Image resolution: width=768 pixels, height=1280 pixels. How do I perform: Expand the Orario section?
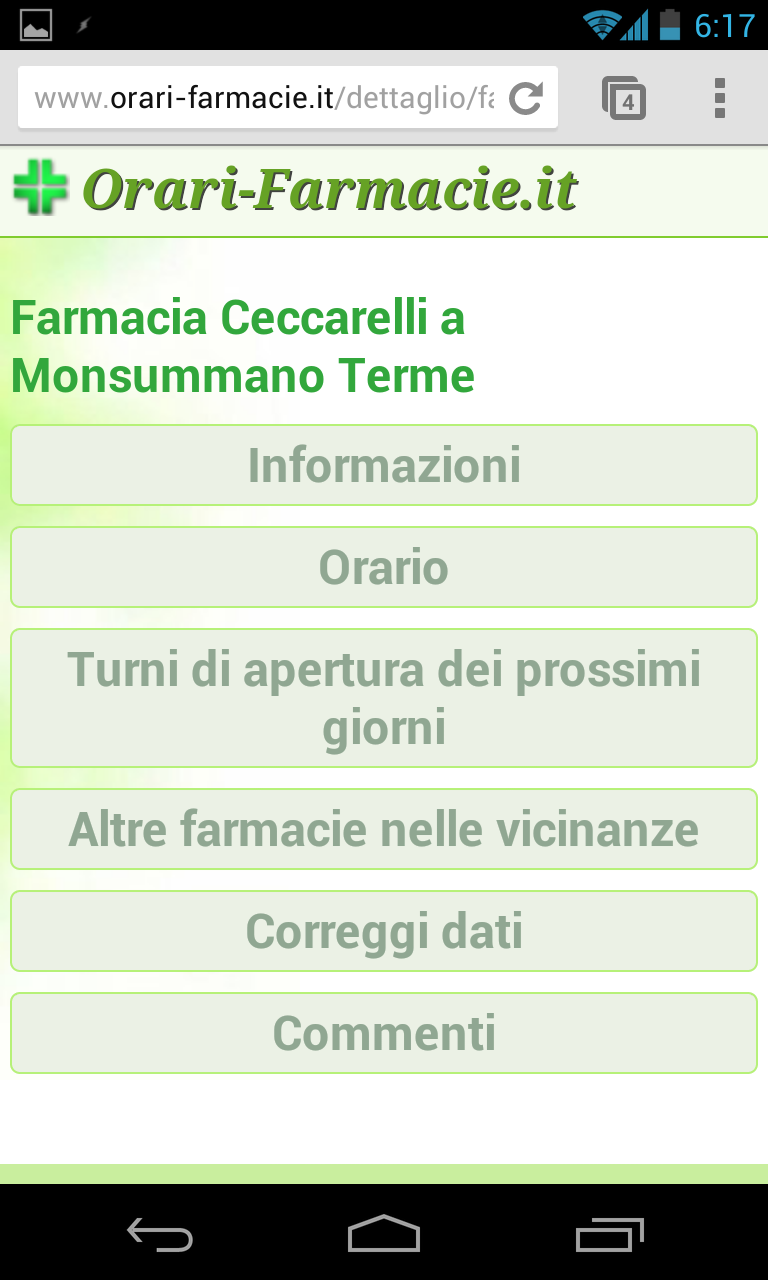coord(384,567)
